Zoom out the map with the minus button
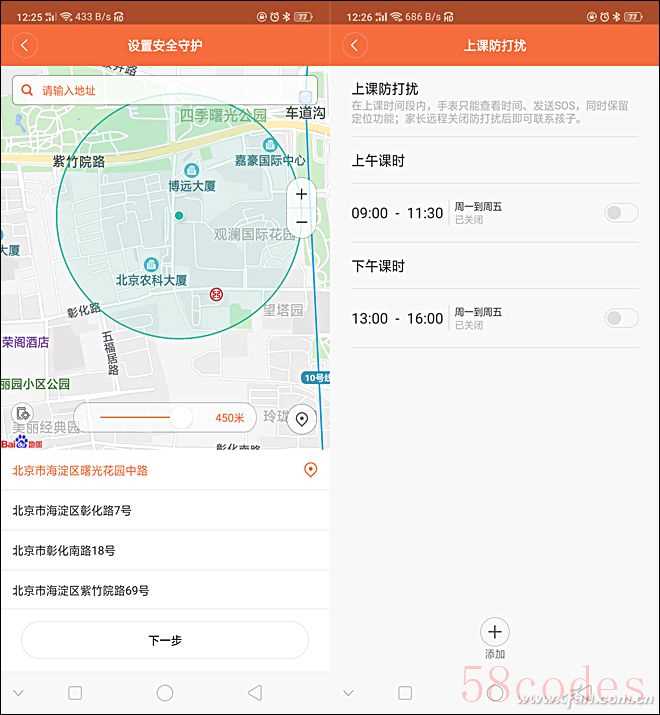Viewport: 660px width, 715px height. [302, 221]
